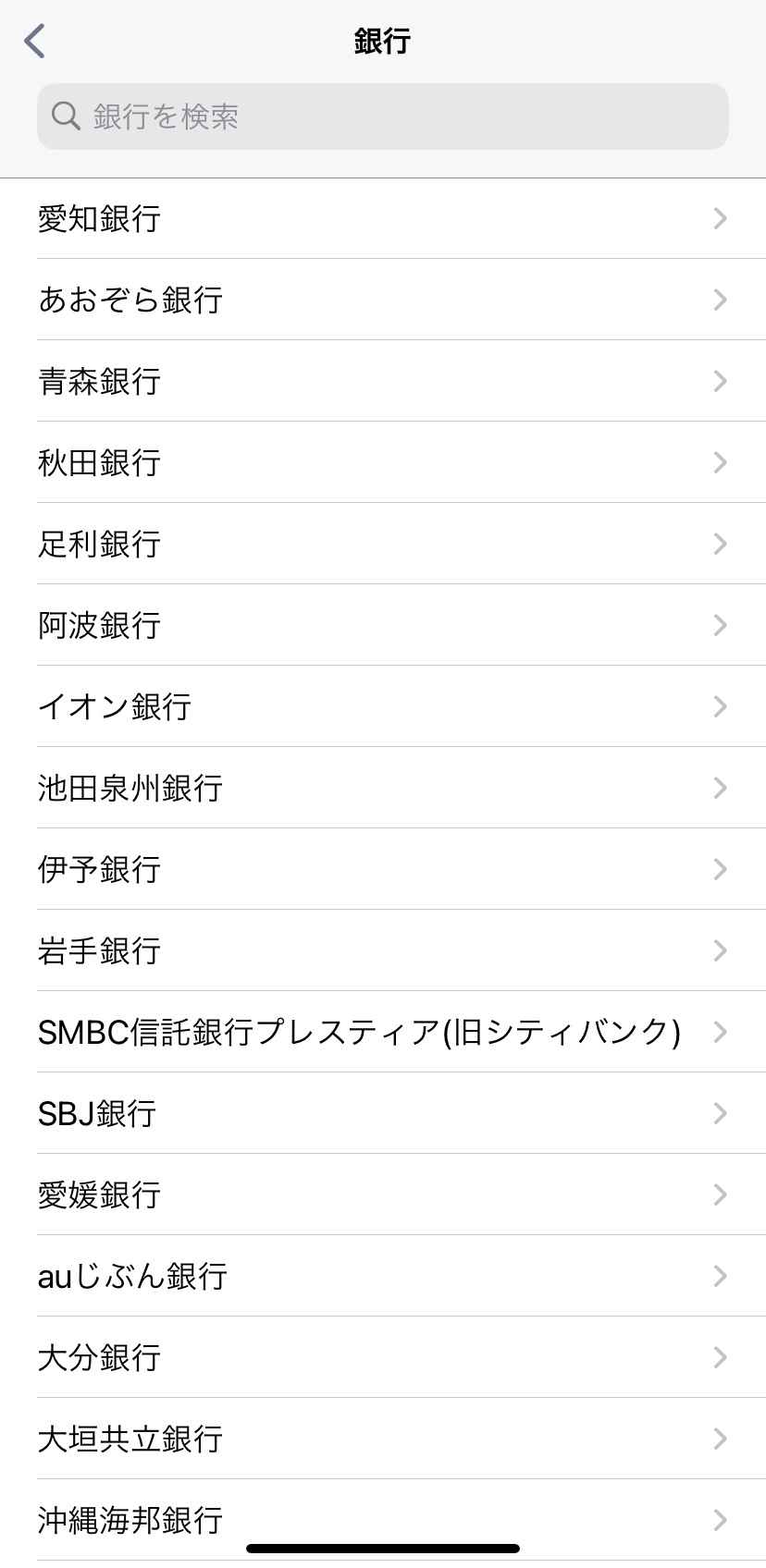
Task: Open 池田泉州銀行
Action: (x=383, y=788)
